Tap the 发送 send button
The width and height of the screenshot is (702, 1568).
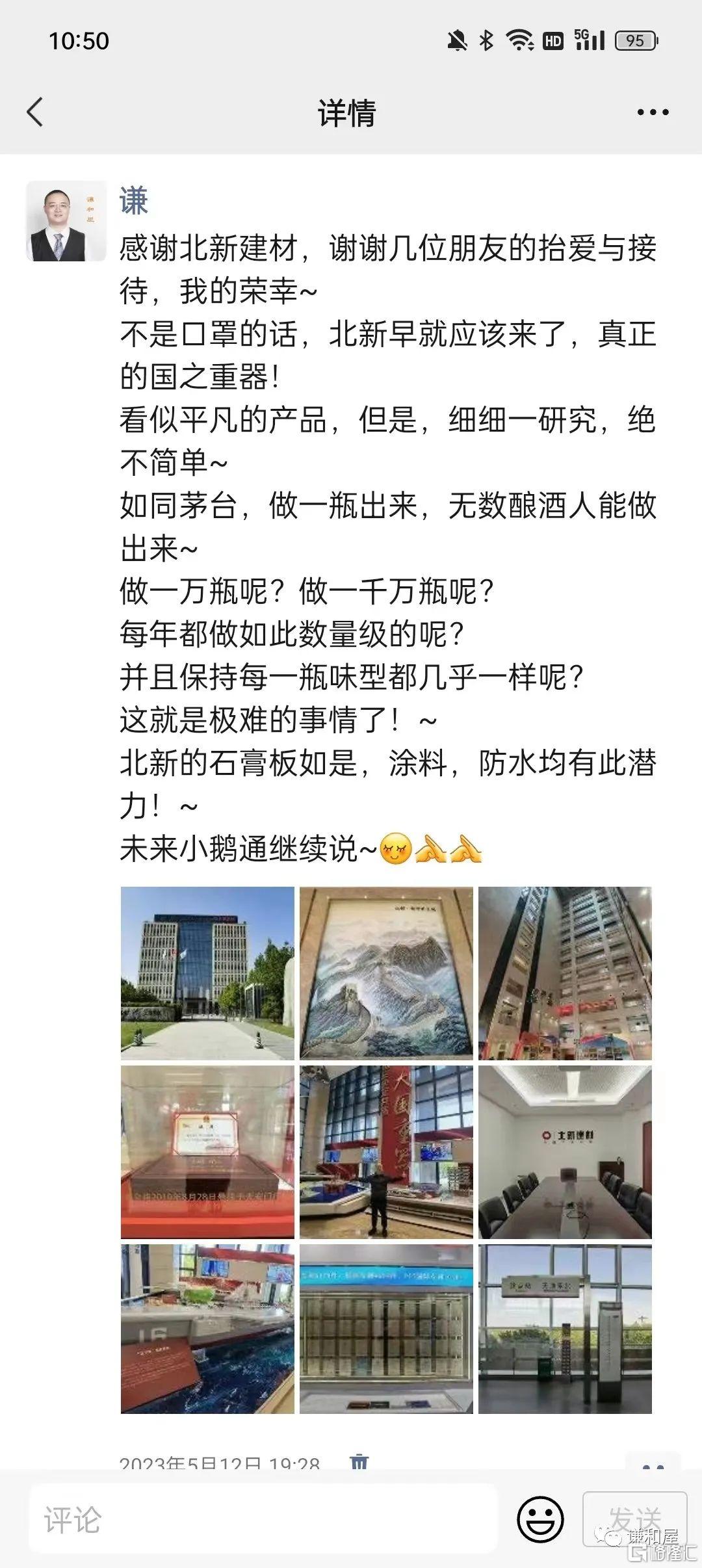[x=634, y=1520]
